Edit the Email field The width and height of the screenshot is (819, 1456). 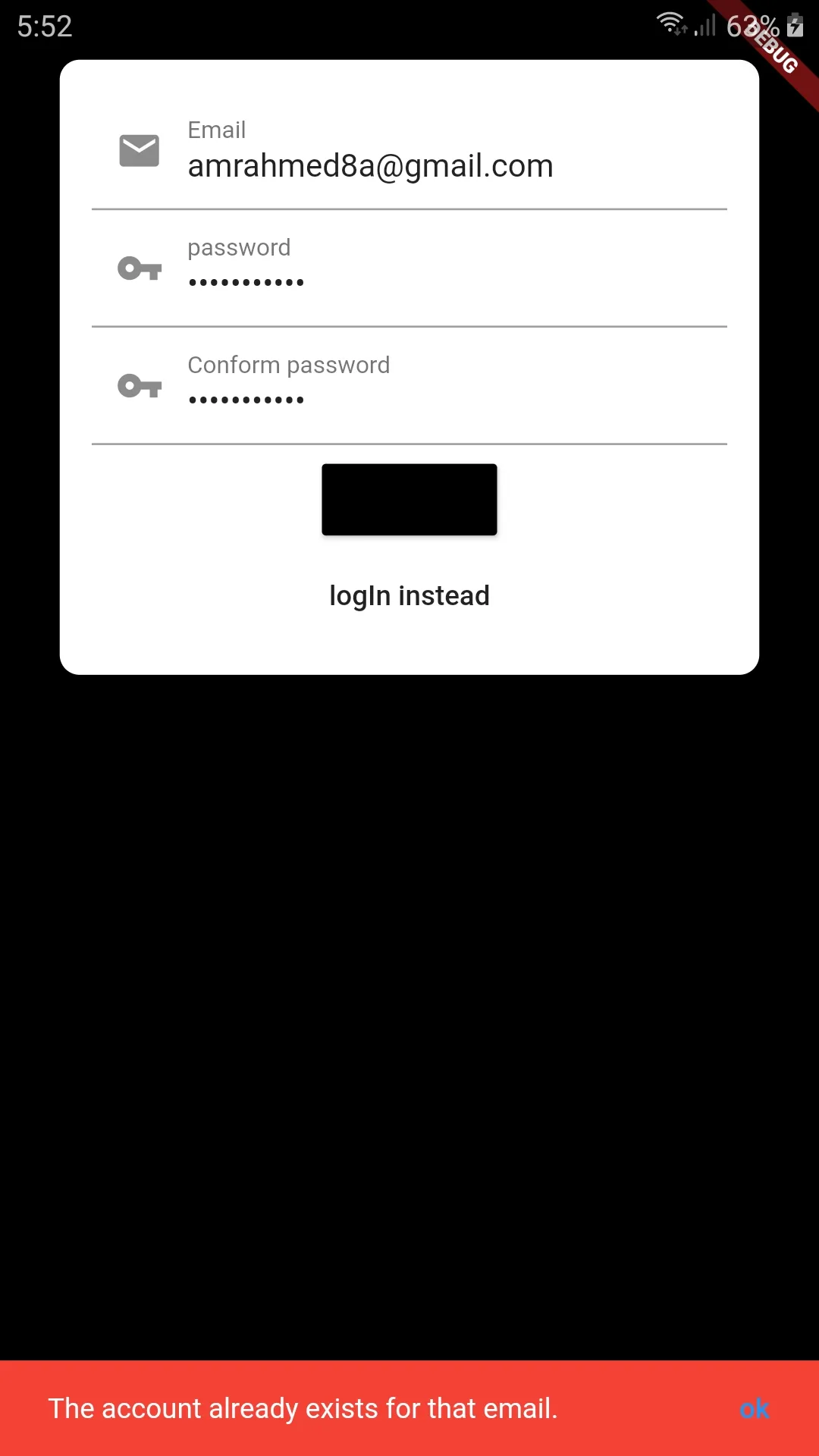tap(409, 165)
